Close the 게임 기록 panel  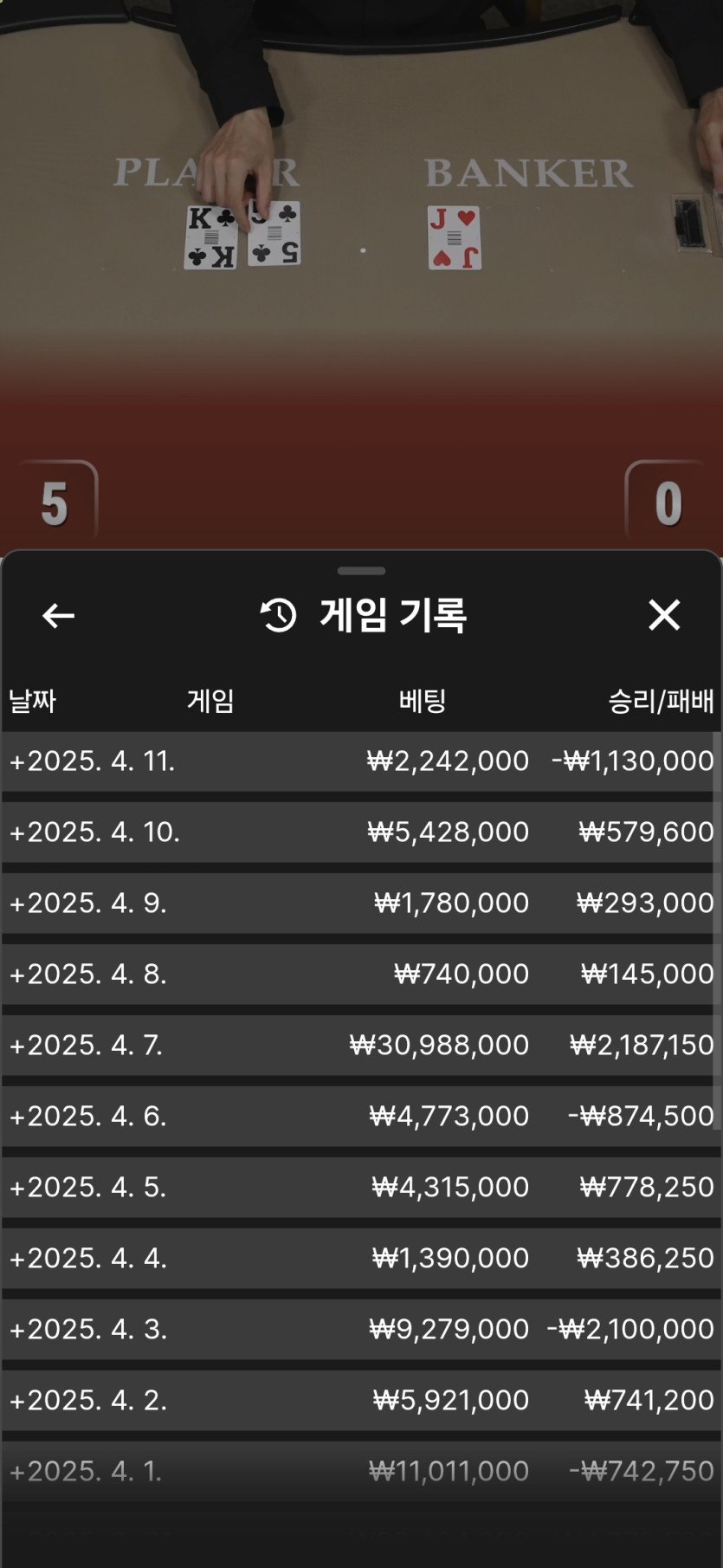coord(664,615)
